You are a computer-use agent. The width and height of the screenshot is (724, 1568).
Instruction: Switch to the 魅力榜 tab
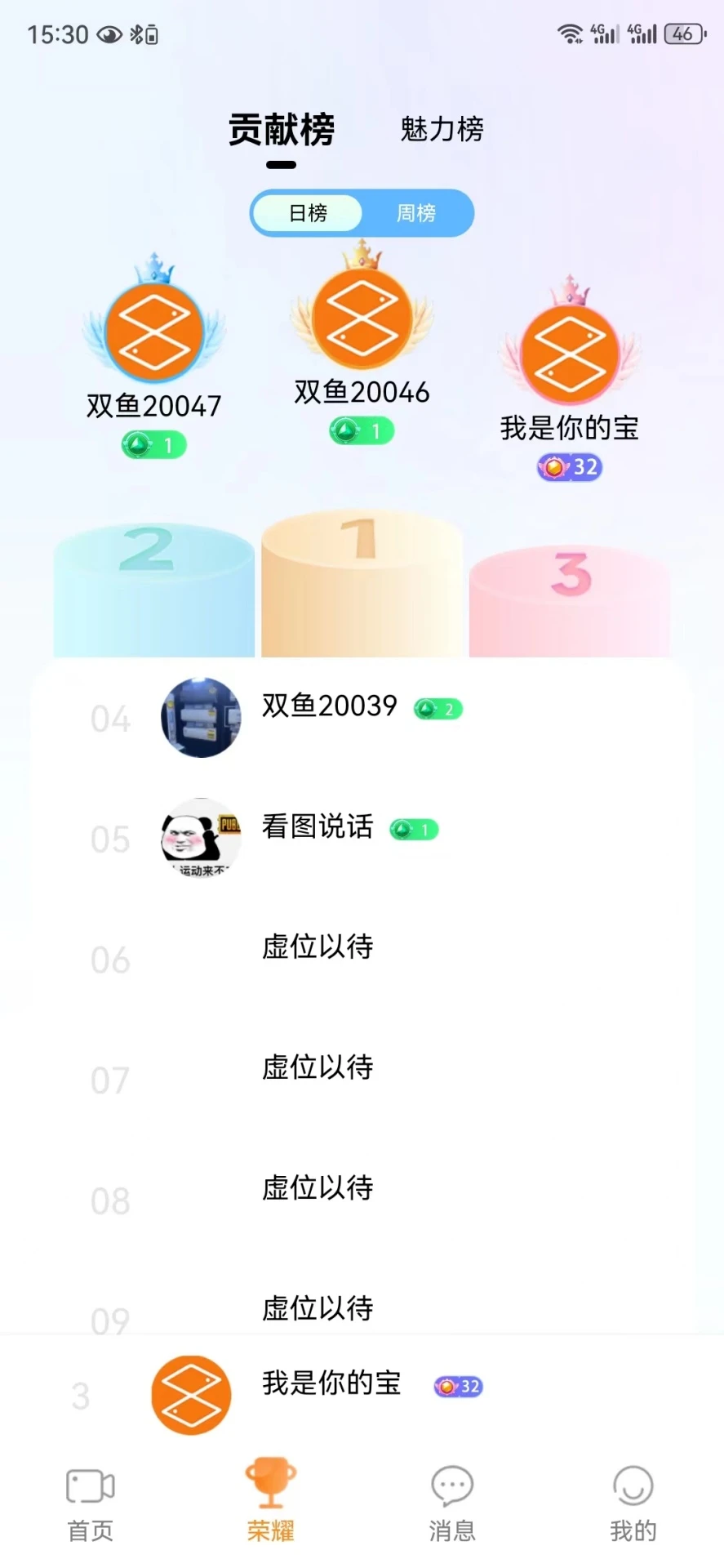(x=441, y=129)
